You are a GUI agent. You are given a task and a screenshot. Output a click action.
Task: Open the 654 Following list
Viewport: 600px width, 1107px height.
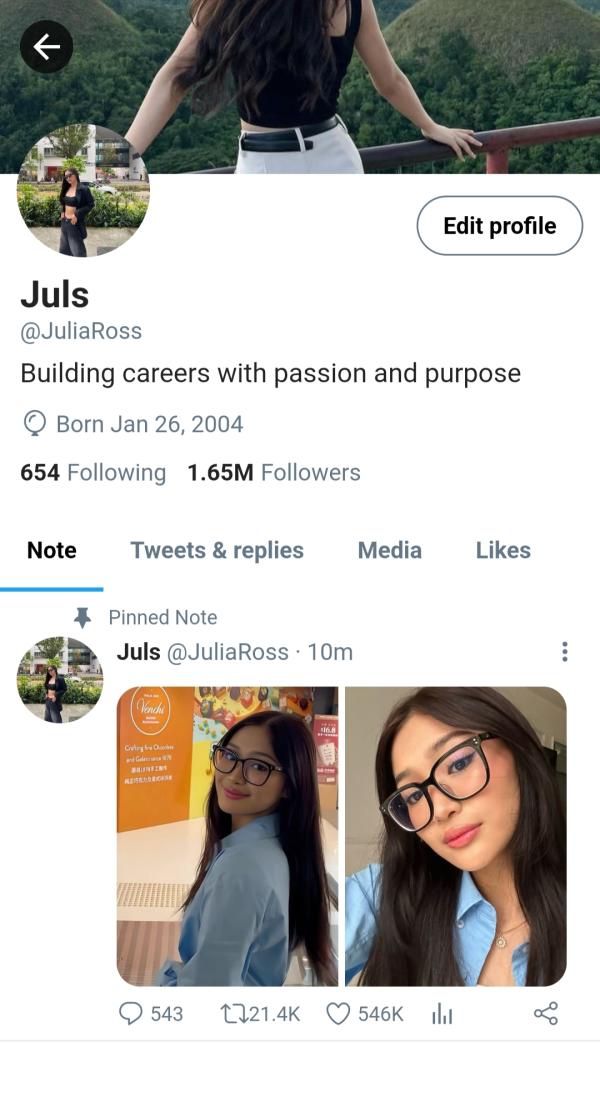[93, 472]
